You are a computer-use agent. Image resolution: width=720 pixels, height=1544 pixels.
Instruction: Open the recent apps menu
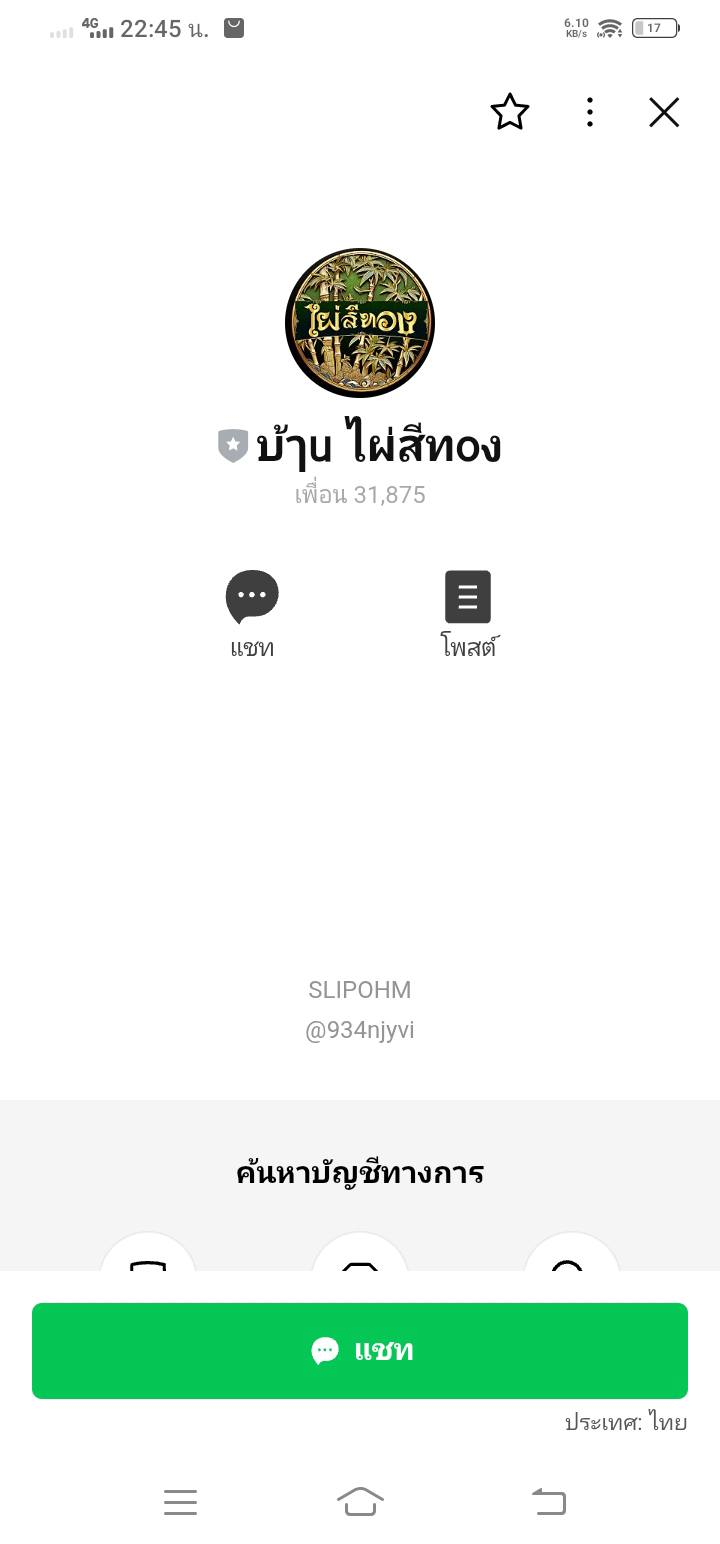pyautogui.click(x=180, y=1501)
